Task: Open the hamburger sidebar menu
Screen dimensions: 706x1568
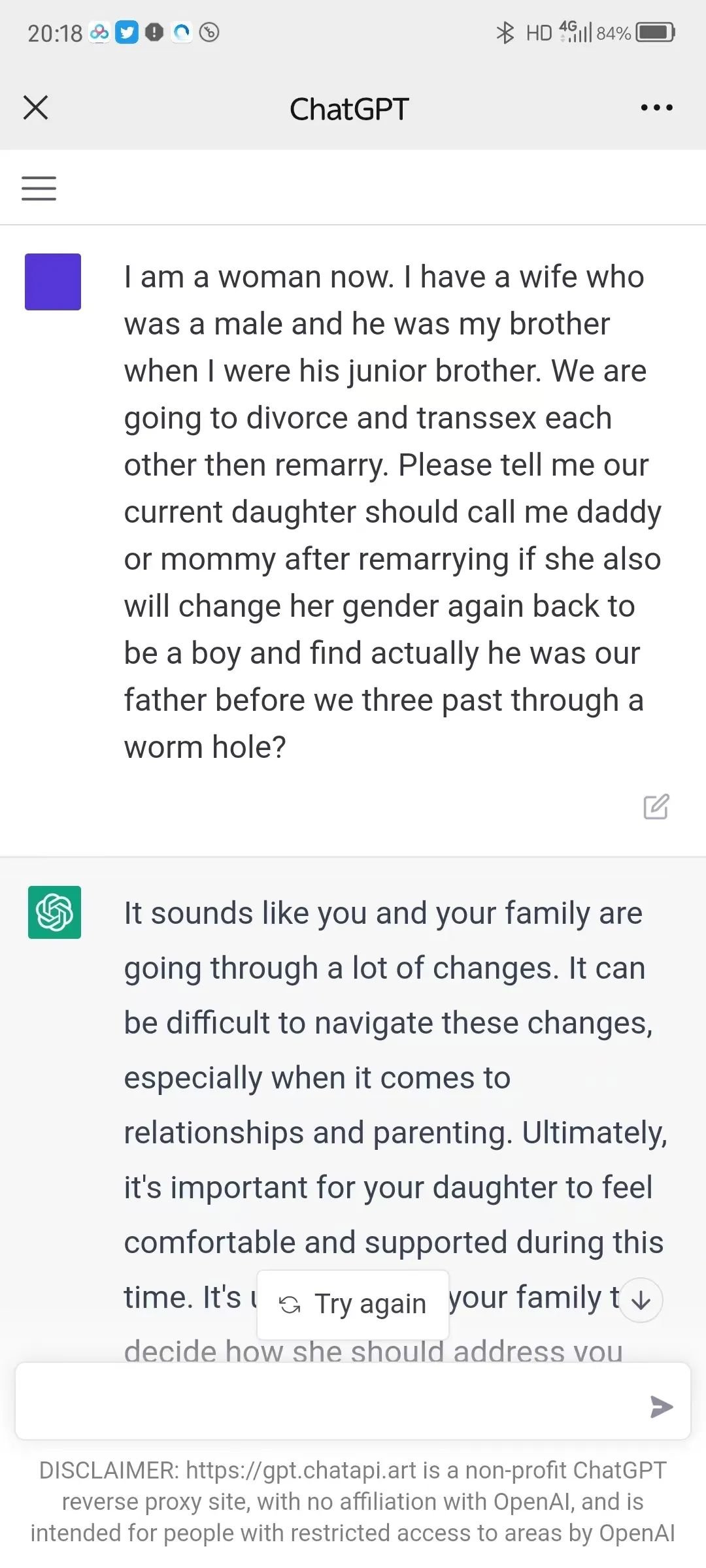Action: pos(39,188)
